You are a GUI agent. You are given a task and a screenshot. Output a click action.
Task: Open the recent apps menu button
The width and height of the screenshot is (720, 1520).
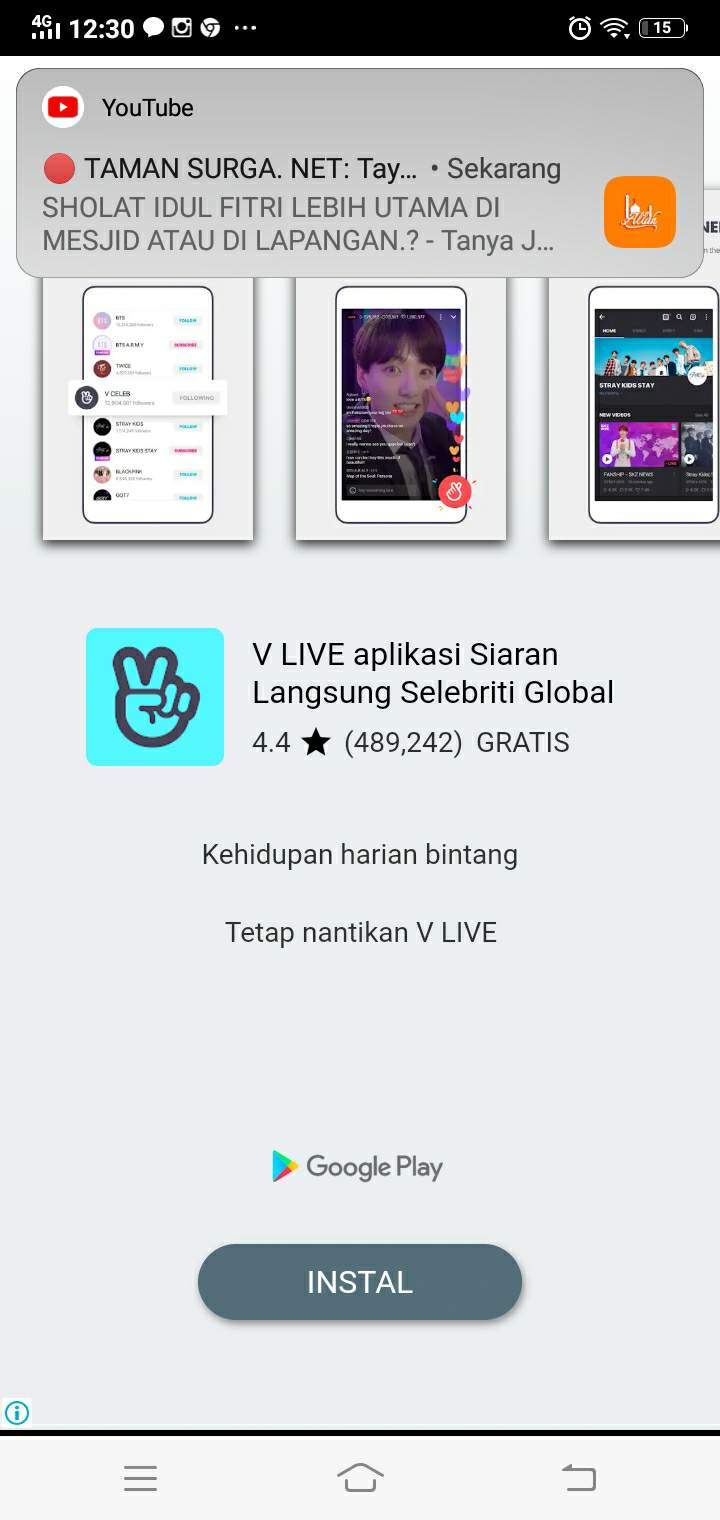pos(141,1478)
